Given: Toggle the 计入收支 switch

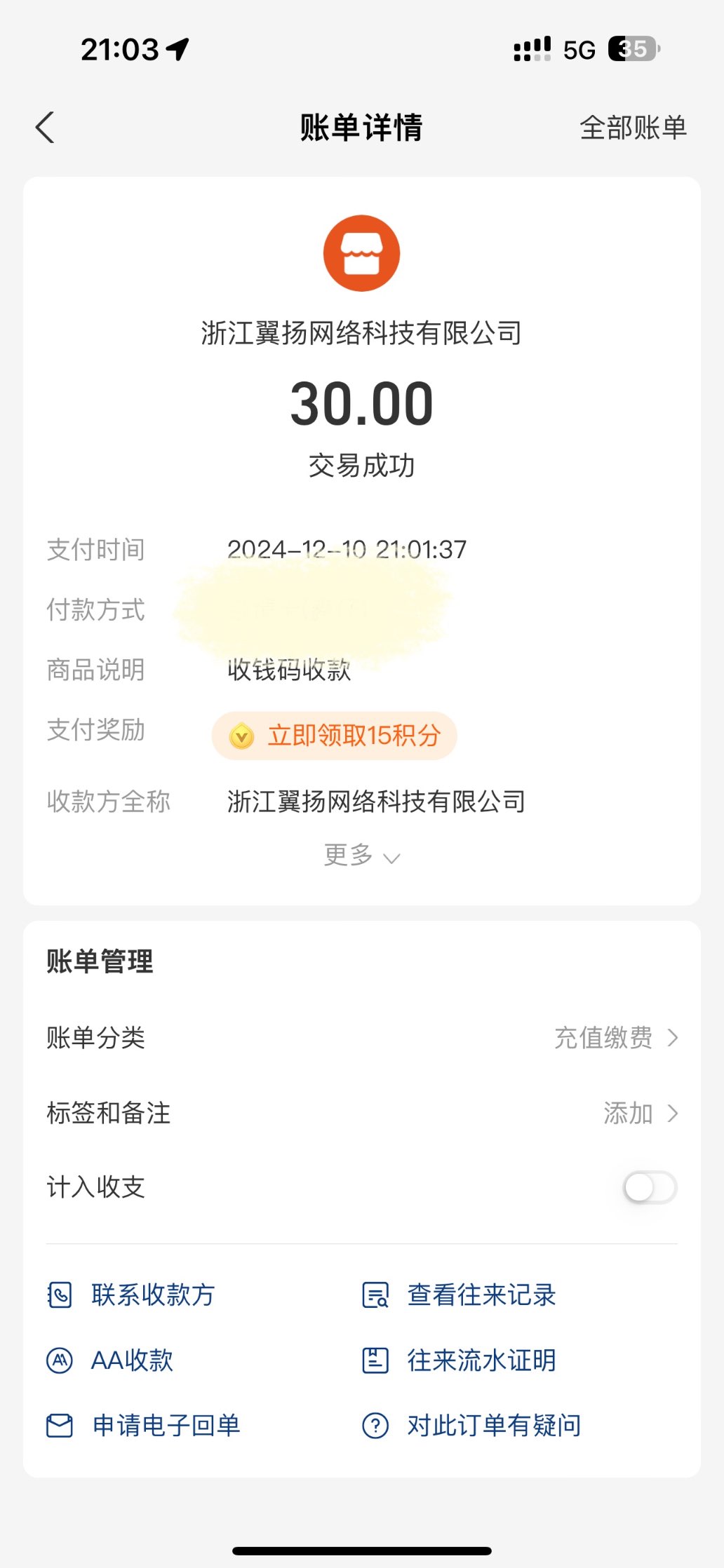Looking at the screenshot, I should tap(650, 1187).
